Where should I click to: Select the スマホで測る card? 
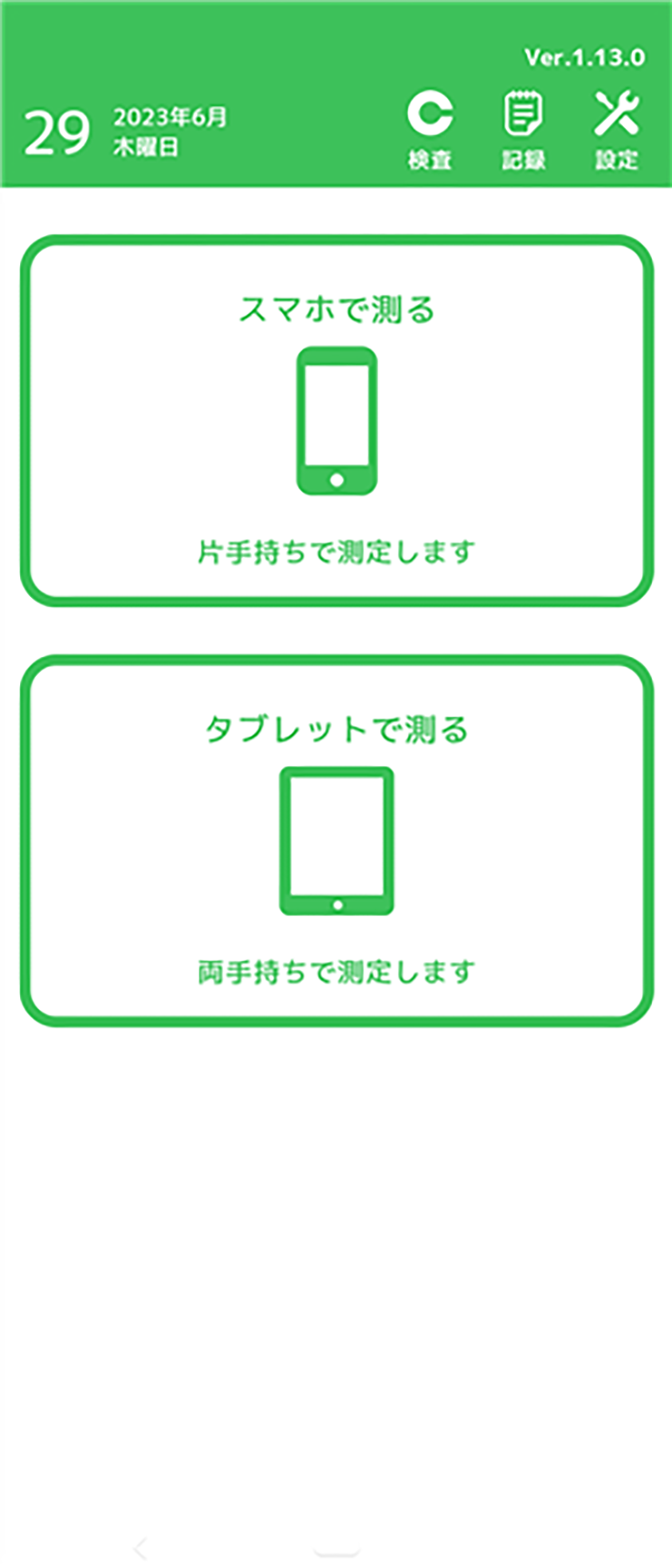[336, 420]
